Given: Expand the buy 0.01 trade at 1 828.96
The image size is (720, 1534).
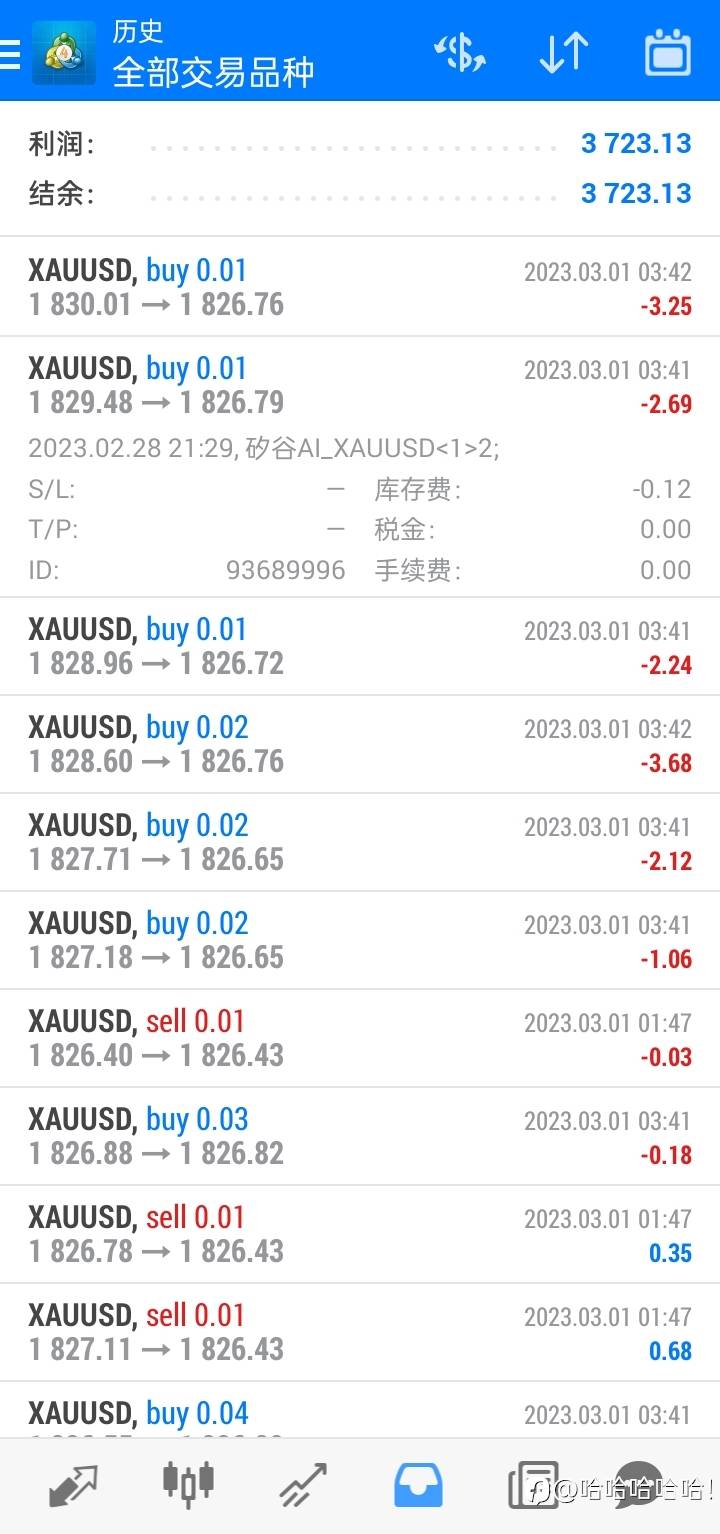Looking at the screenshot, I should (360, 646).
